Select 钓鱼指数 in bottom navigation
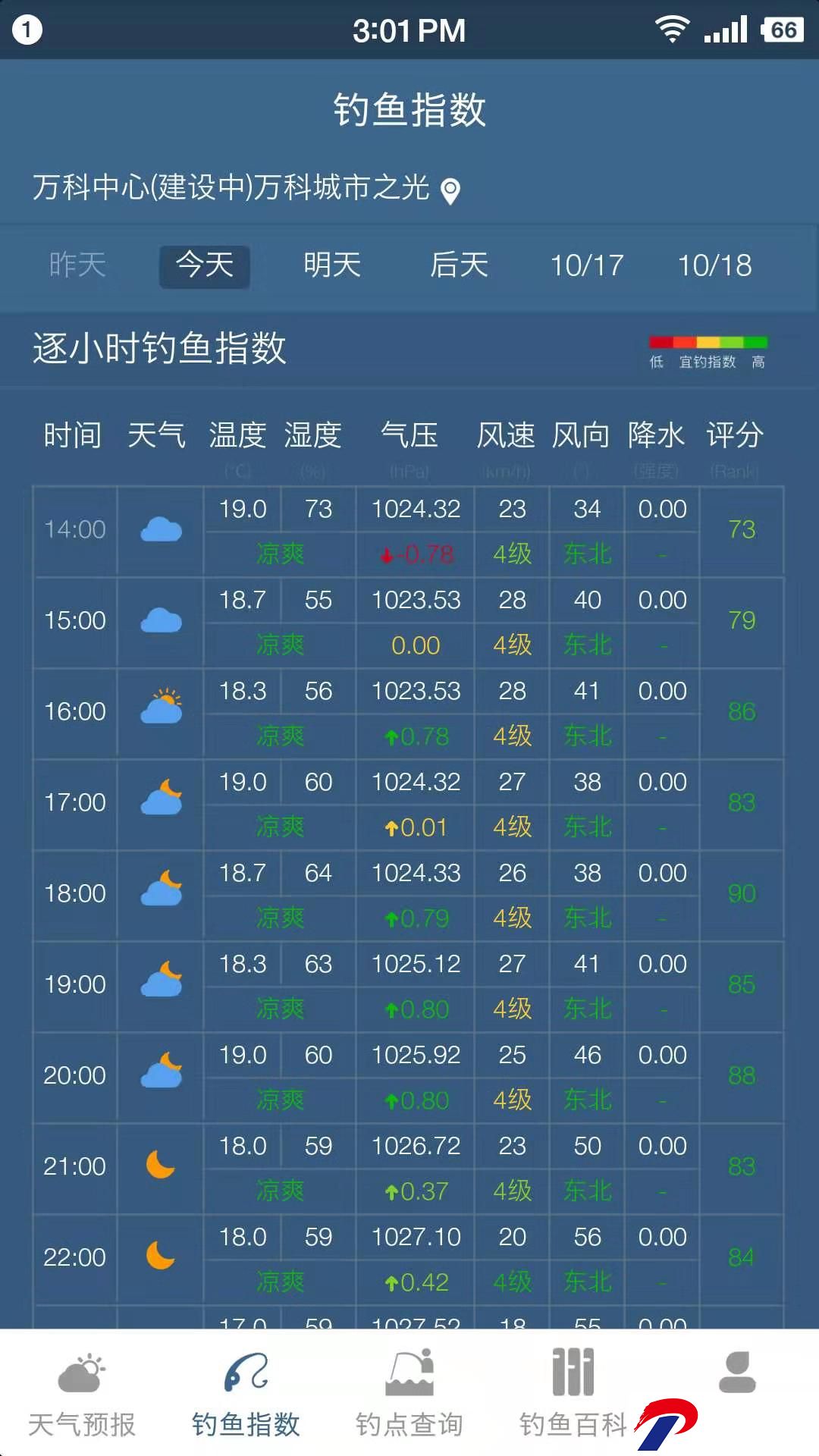 tap(246, 1394)
